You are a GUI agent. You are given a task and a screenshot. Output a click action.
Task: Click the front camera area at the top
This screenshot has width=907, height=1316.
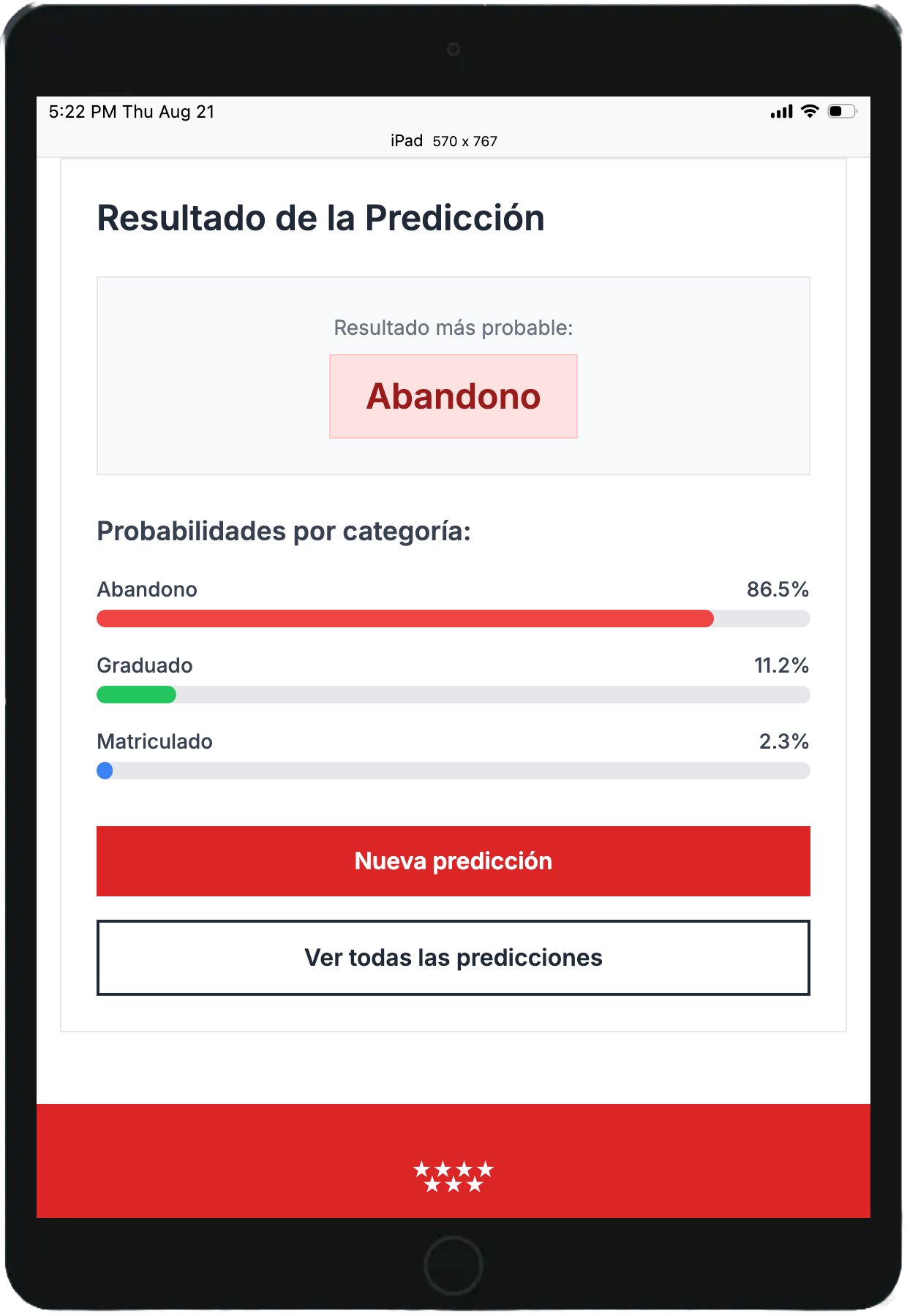pos(455,47)
